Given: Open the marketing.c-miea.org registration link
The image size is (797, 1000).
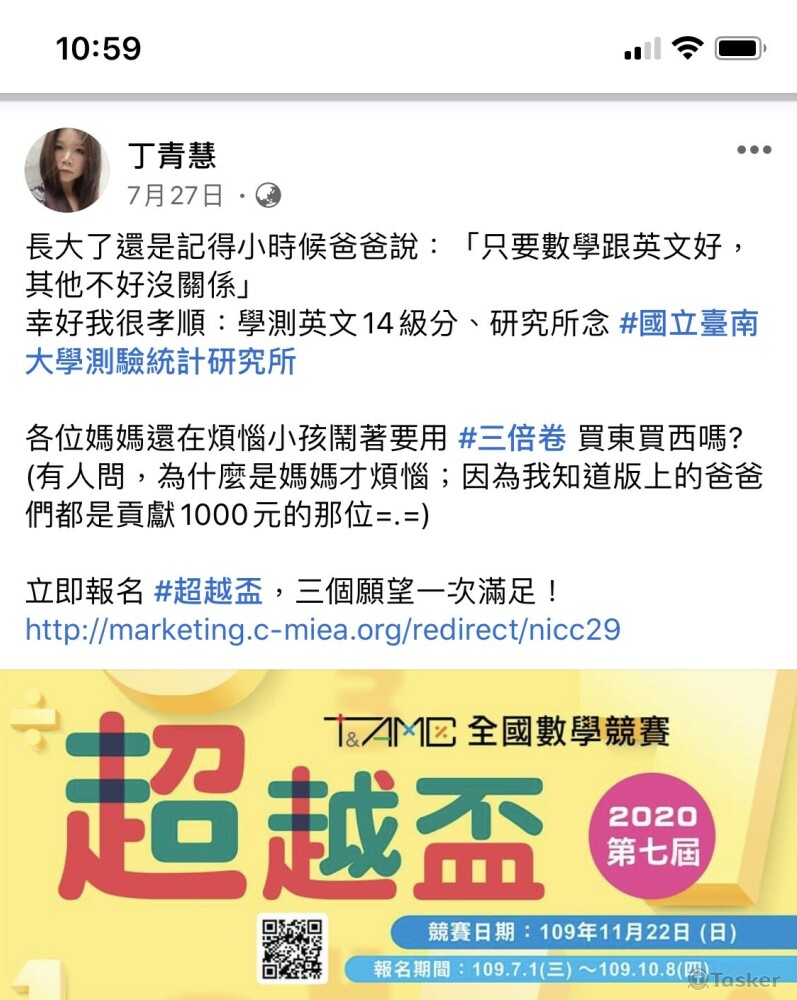Looking at the screenshot, I should click(323, 629).
